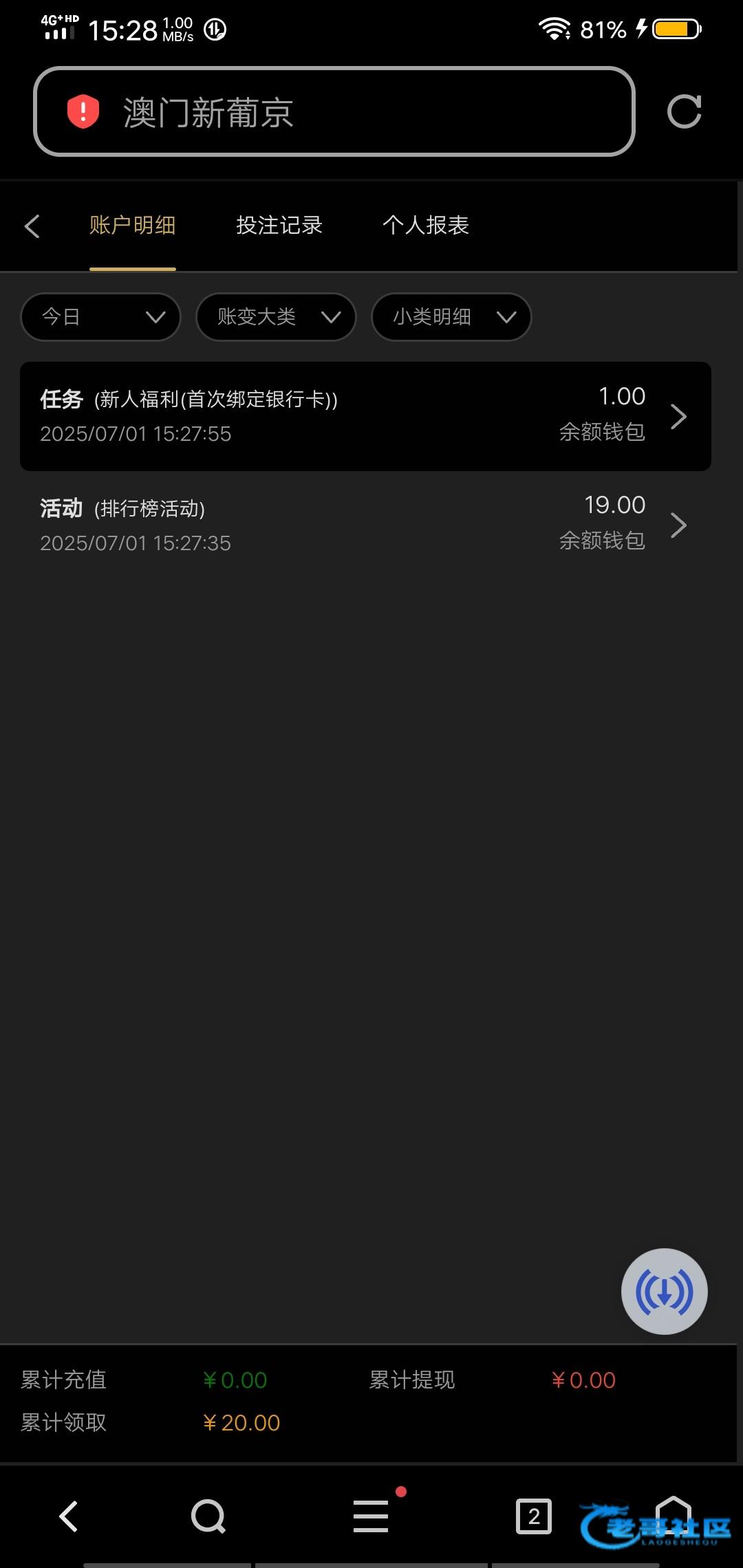The height and width of the screenshot is (1568, 743).
Task: Open the browser menu with three lines
Action: point(371,1516)
